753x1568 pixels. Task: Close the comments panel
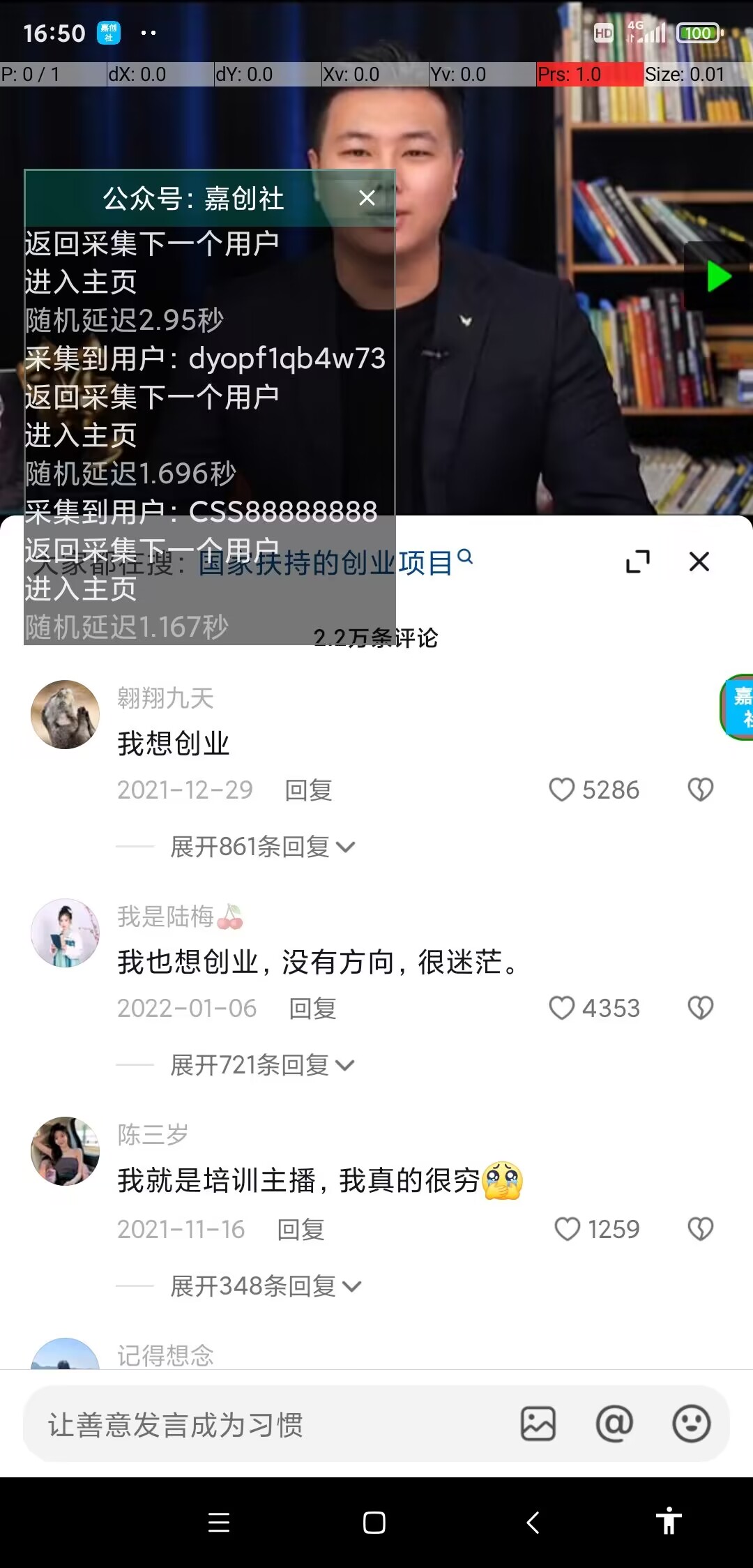click(699, 561)
